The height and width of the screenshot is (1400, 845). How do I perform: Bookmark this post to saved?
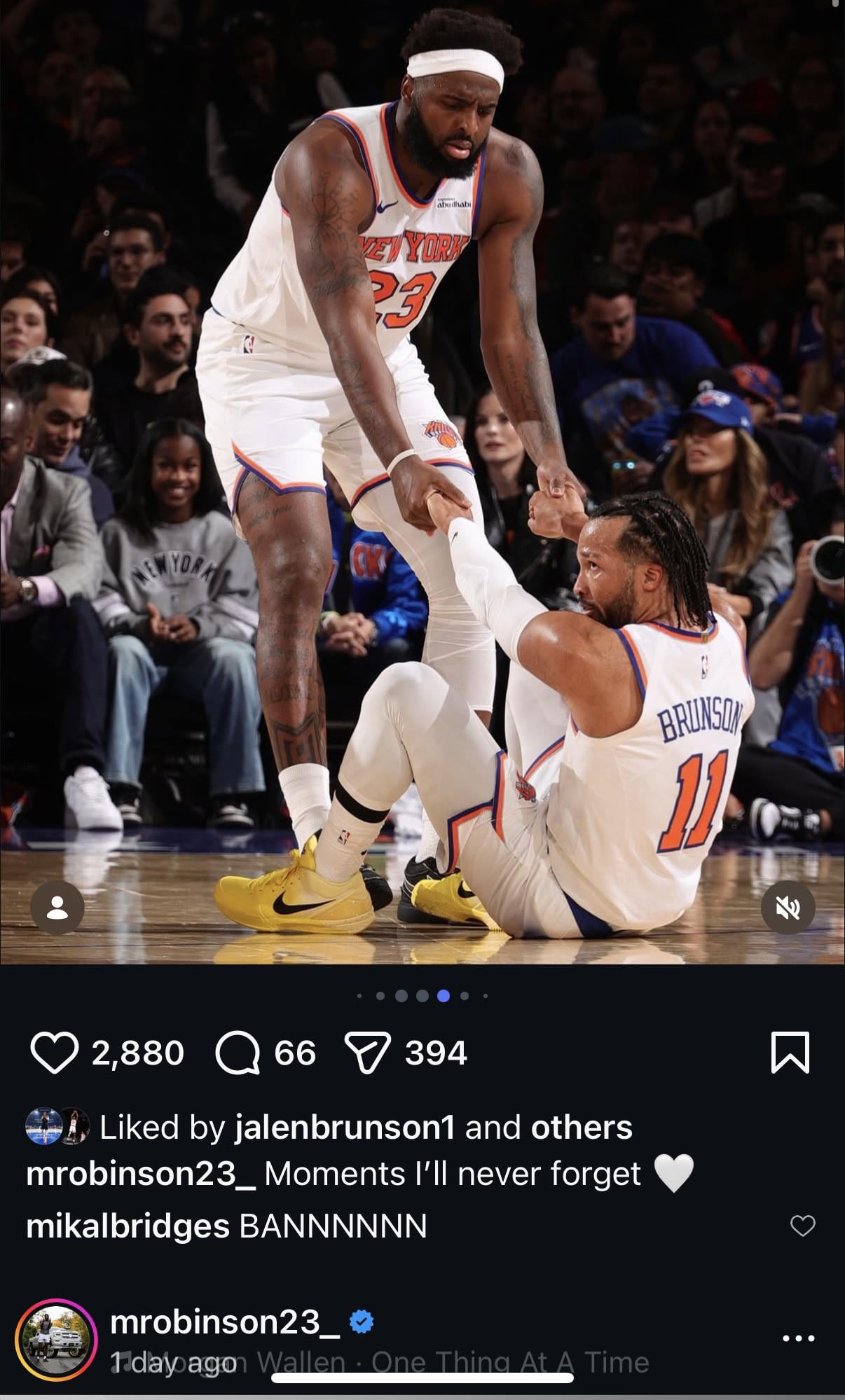pyautogui.click(x=790, y=1053)
